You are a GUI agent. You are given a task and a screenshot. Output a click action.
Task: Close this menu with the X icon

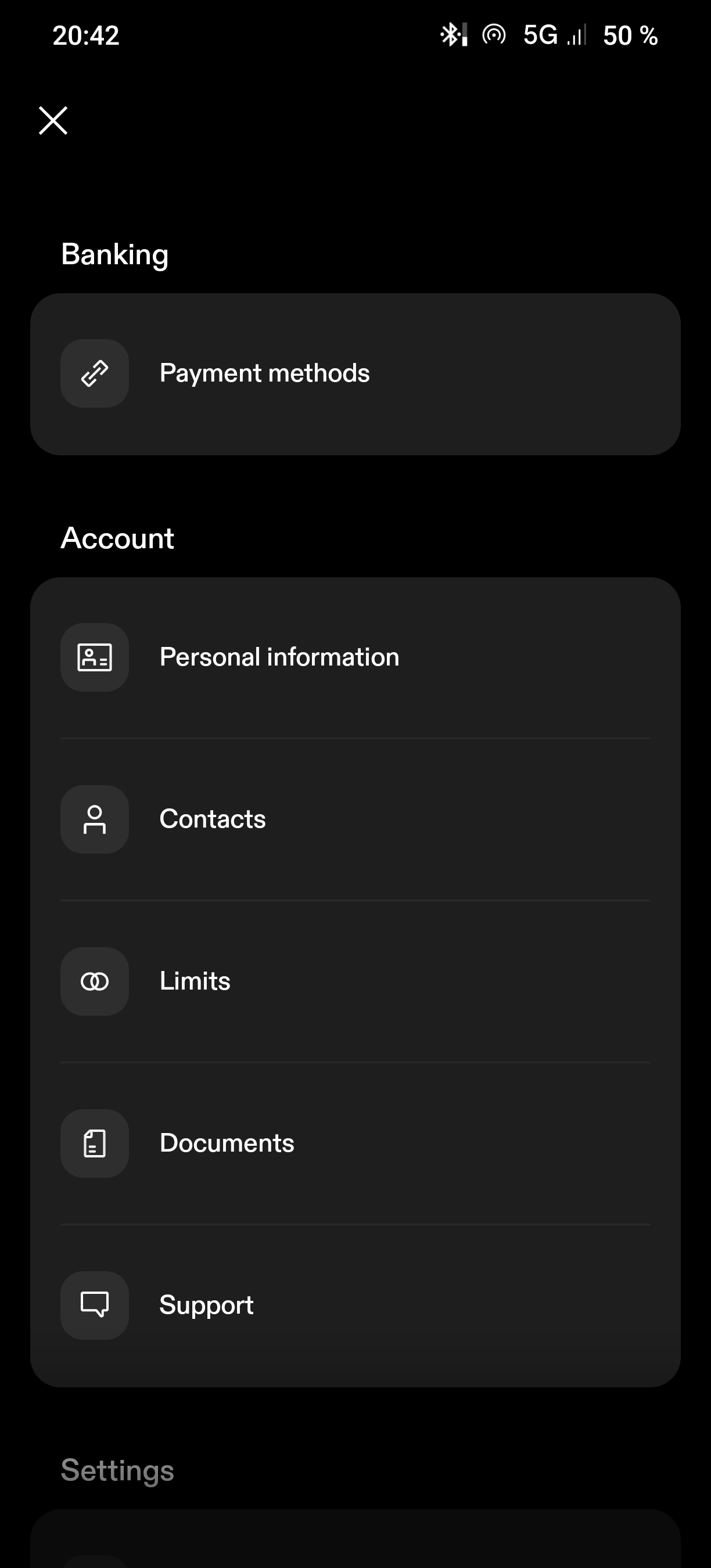53,120
